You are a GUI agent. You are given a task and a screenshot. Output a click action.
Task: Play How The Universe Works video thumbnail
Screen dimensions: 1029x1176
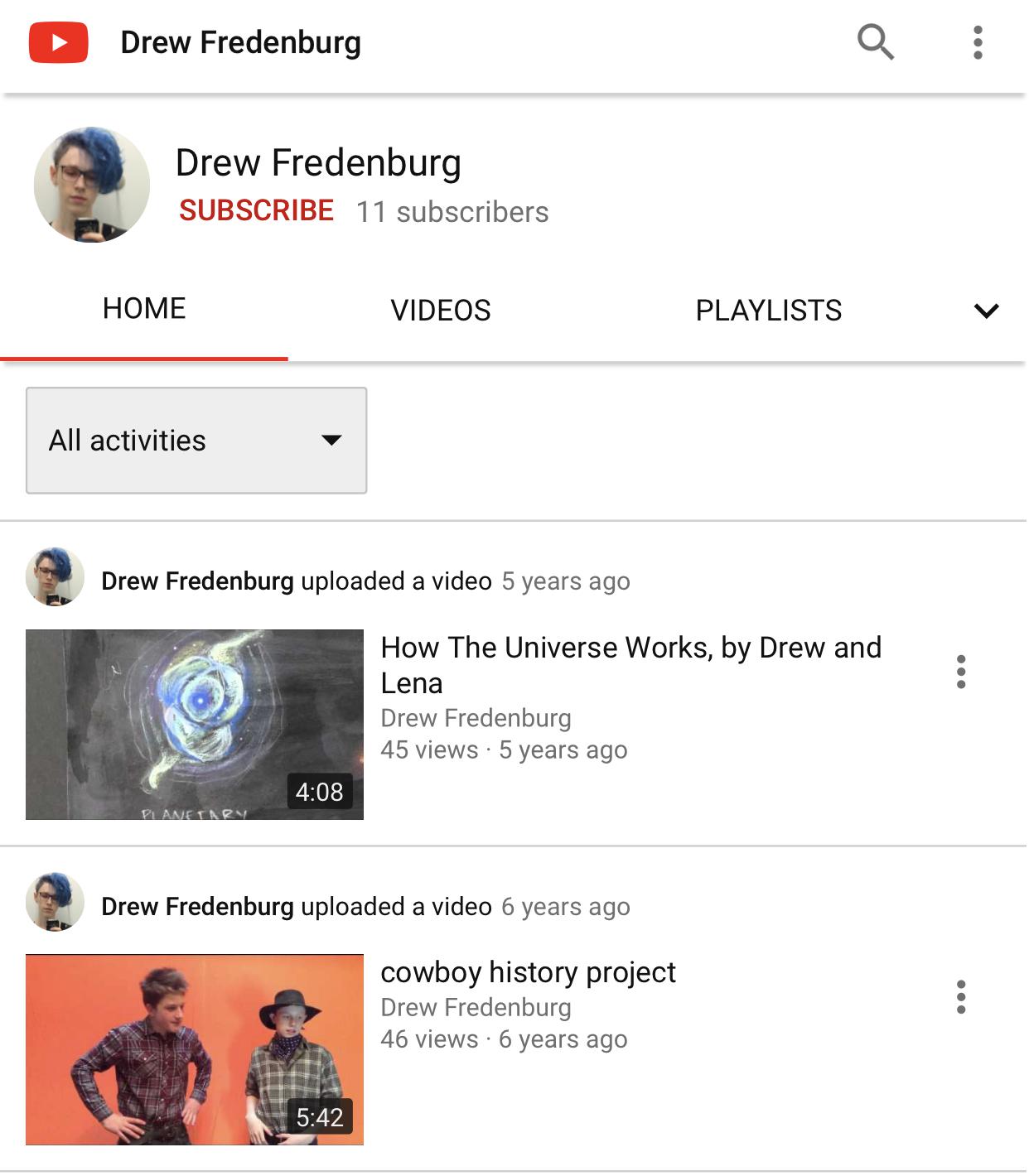tap(195, 725)
